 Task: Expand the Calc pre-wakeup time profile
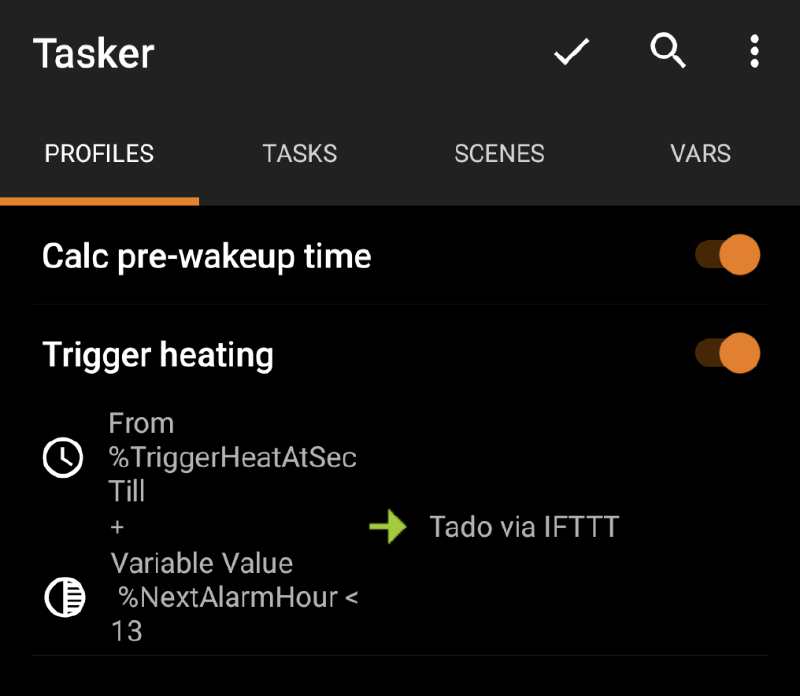[206, 257]
